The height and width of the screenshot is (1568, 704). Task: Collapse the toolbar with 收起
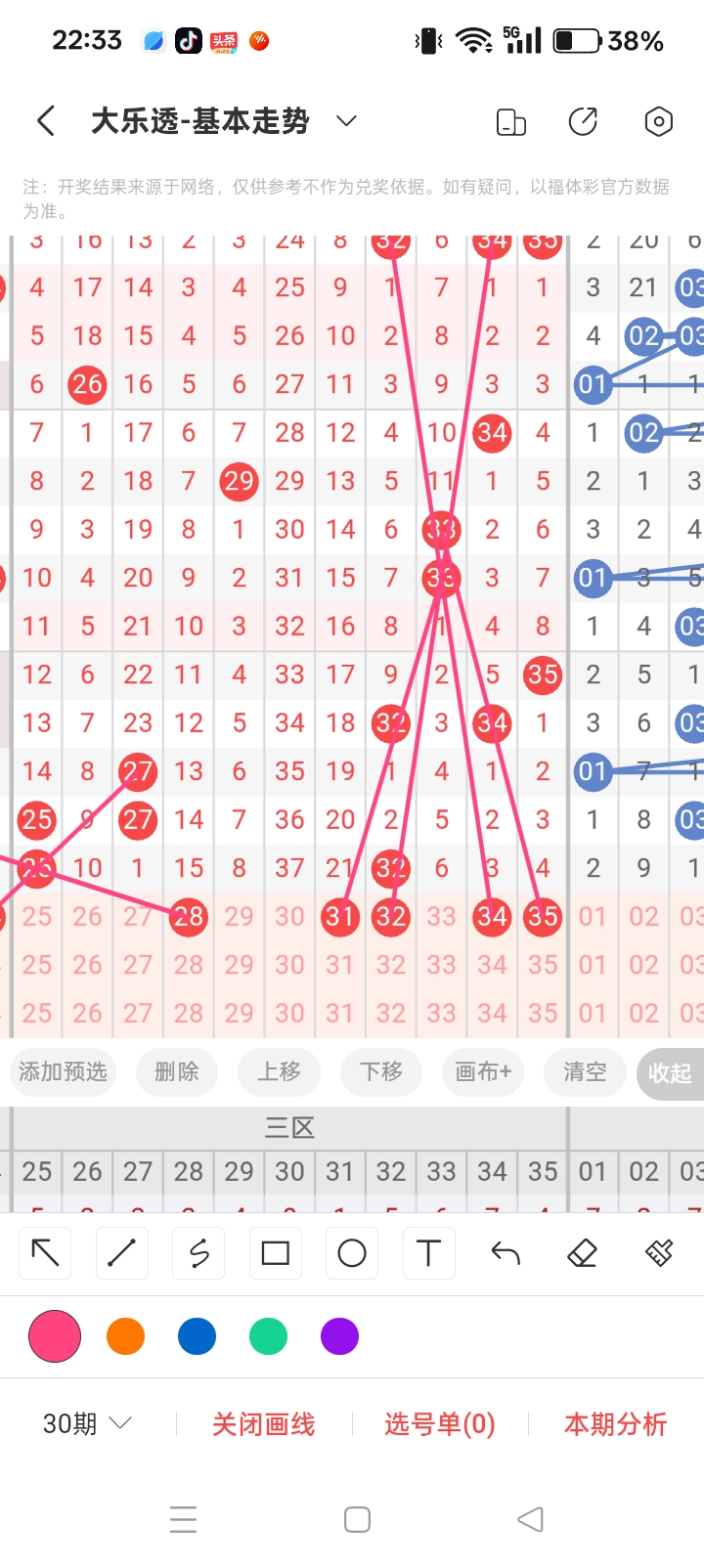tap(671, 1072)
